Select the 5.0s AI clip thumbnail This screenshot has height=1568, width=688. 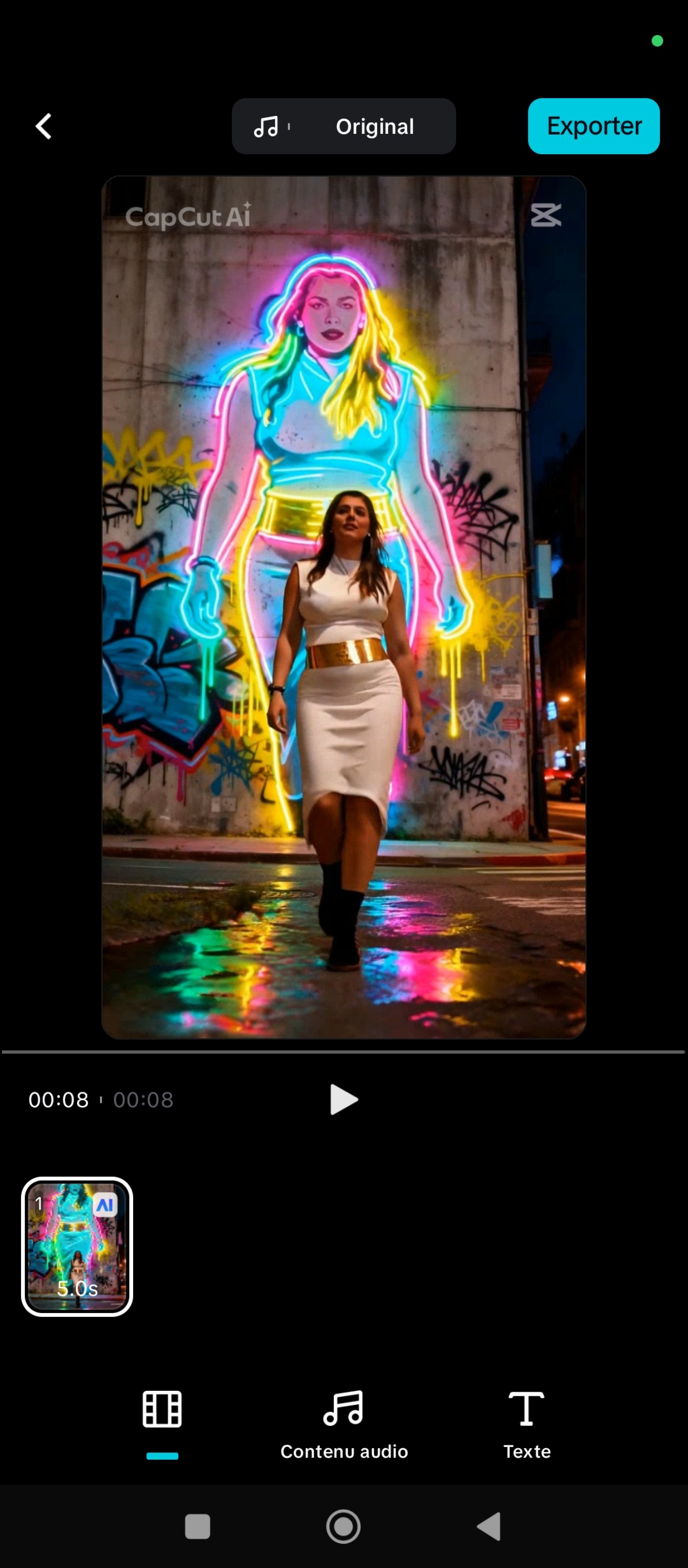[x=77, y=1246]
